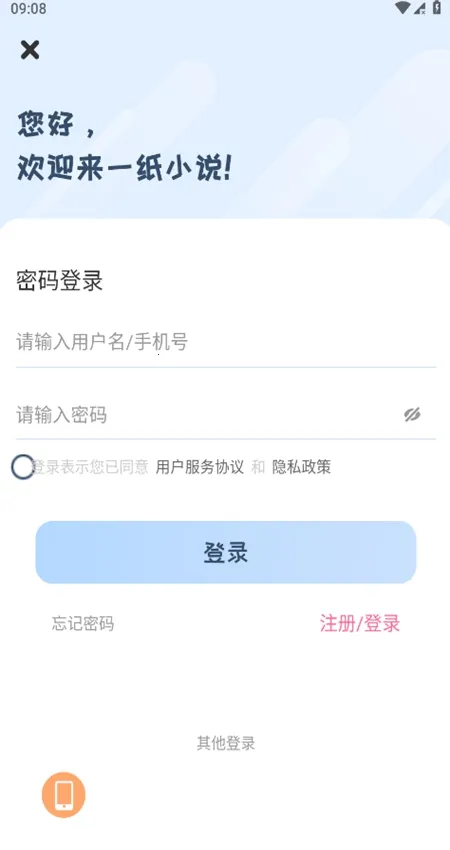Image resolution: width=450 pixels, height=850 pixels.
Task: Tap the username or phone number field
Action: (226, 343)
